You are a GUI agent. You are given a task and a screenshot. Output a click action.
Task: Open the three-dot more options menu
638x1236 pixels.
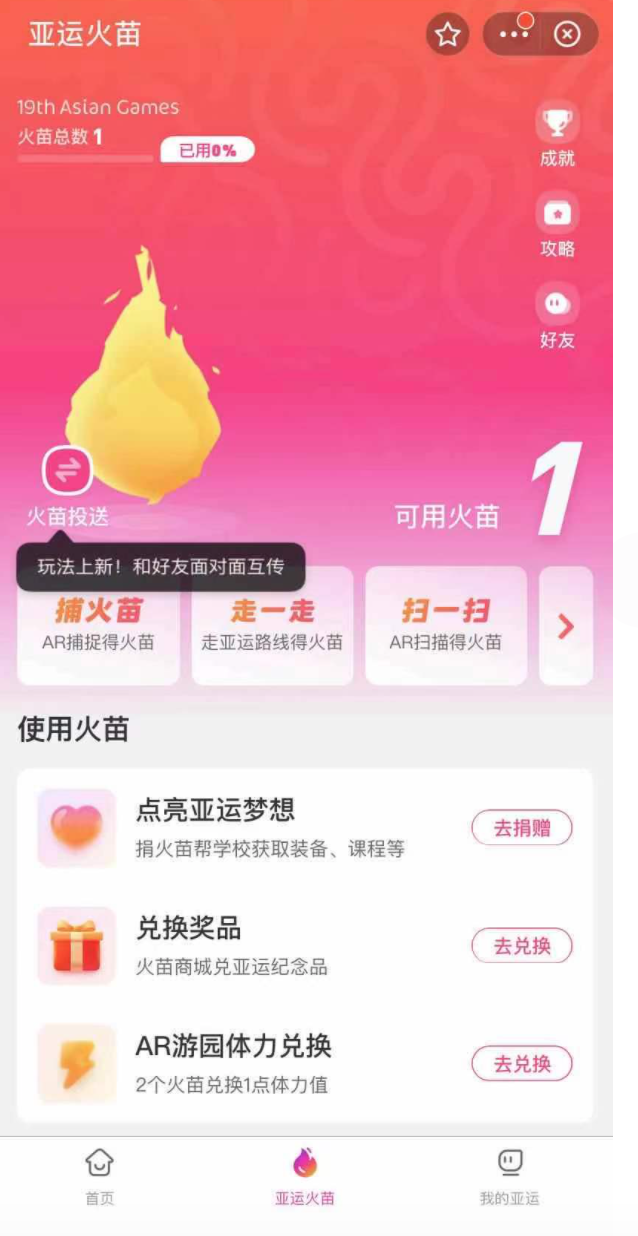pyautogui.click(x=514, y=35)
